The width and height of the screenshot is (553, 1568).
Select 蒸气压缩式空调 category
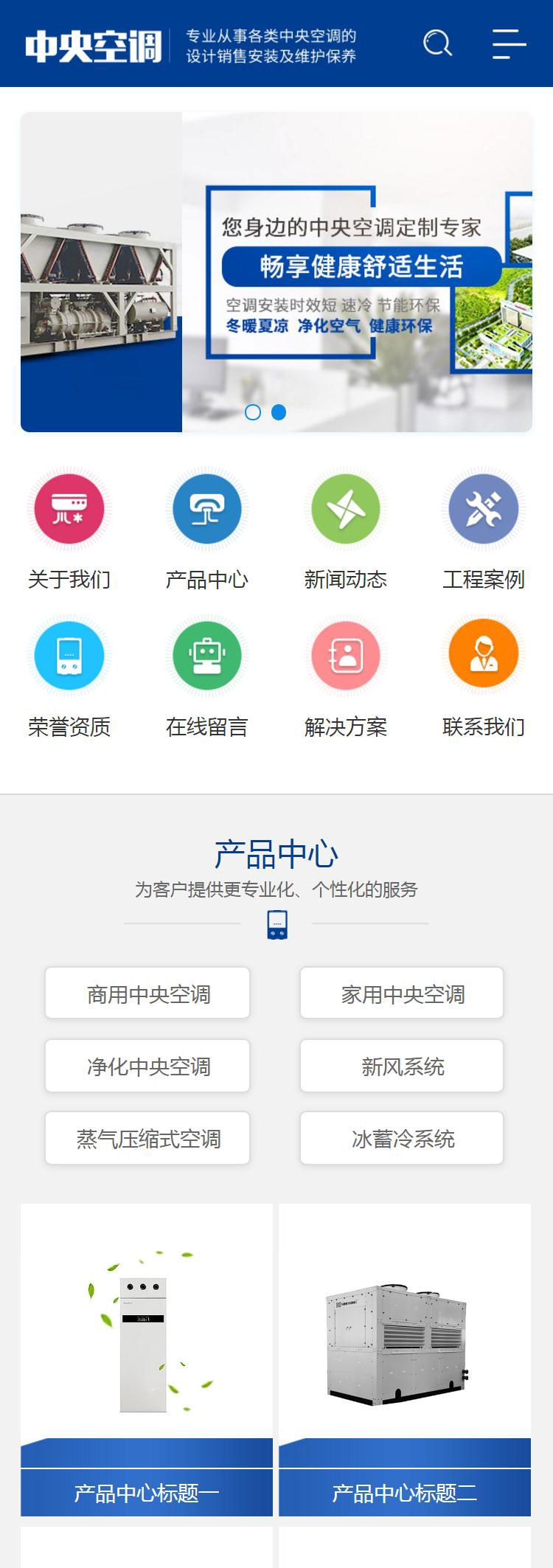click(147, 1138)
